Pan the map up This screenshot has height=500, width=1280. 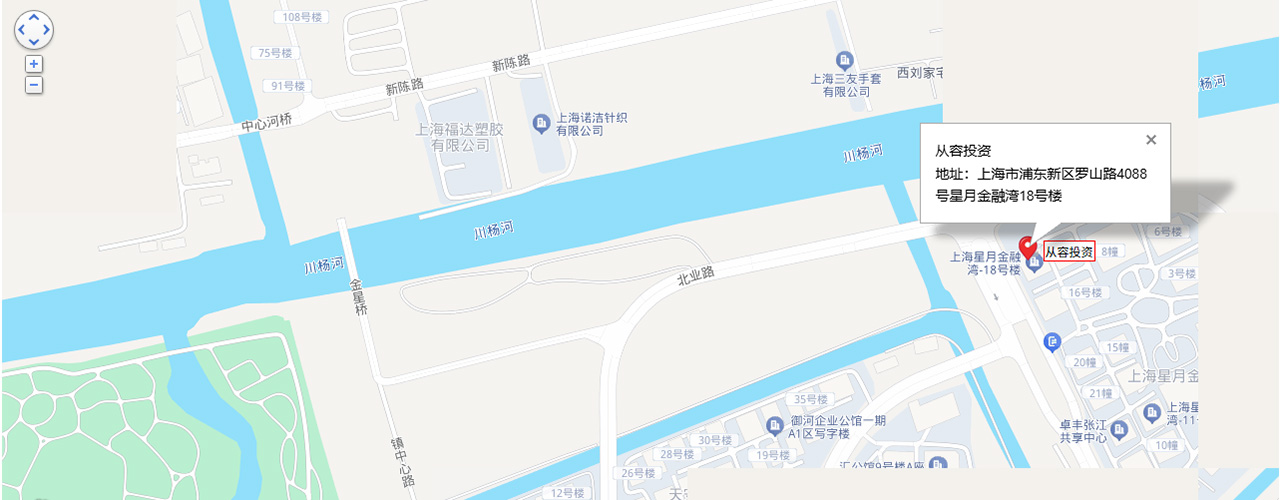34,18
